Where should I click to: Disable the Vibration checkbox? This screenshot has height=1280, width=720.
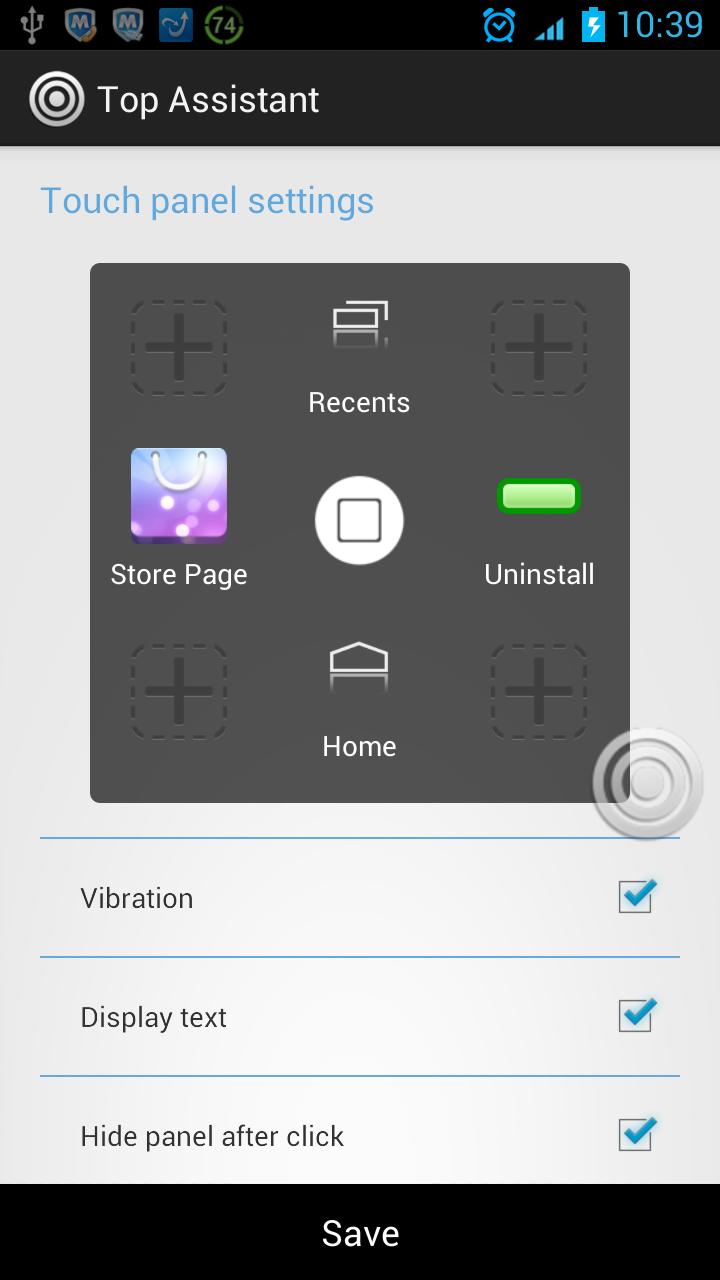coord(635,897)
